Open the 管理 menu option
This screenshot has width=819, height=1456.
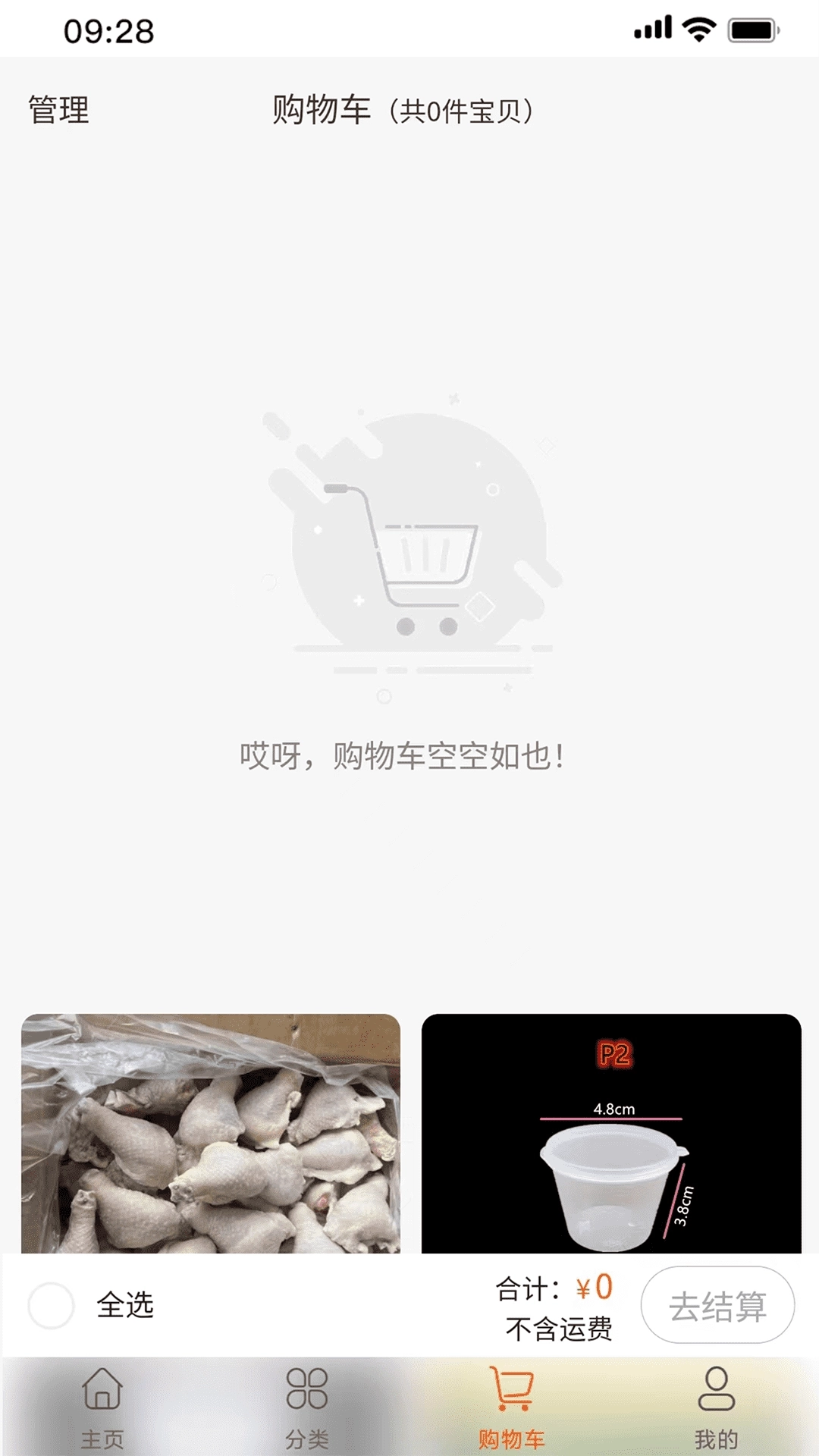[57, 108]
